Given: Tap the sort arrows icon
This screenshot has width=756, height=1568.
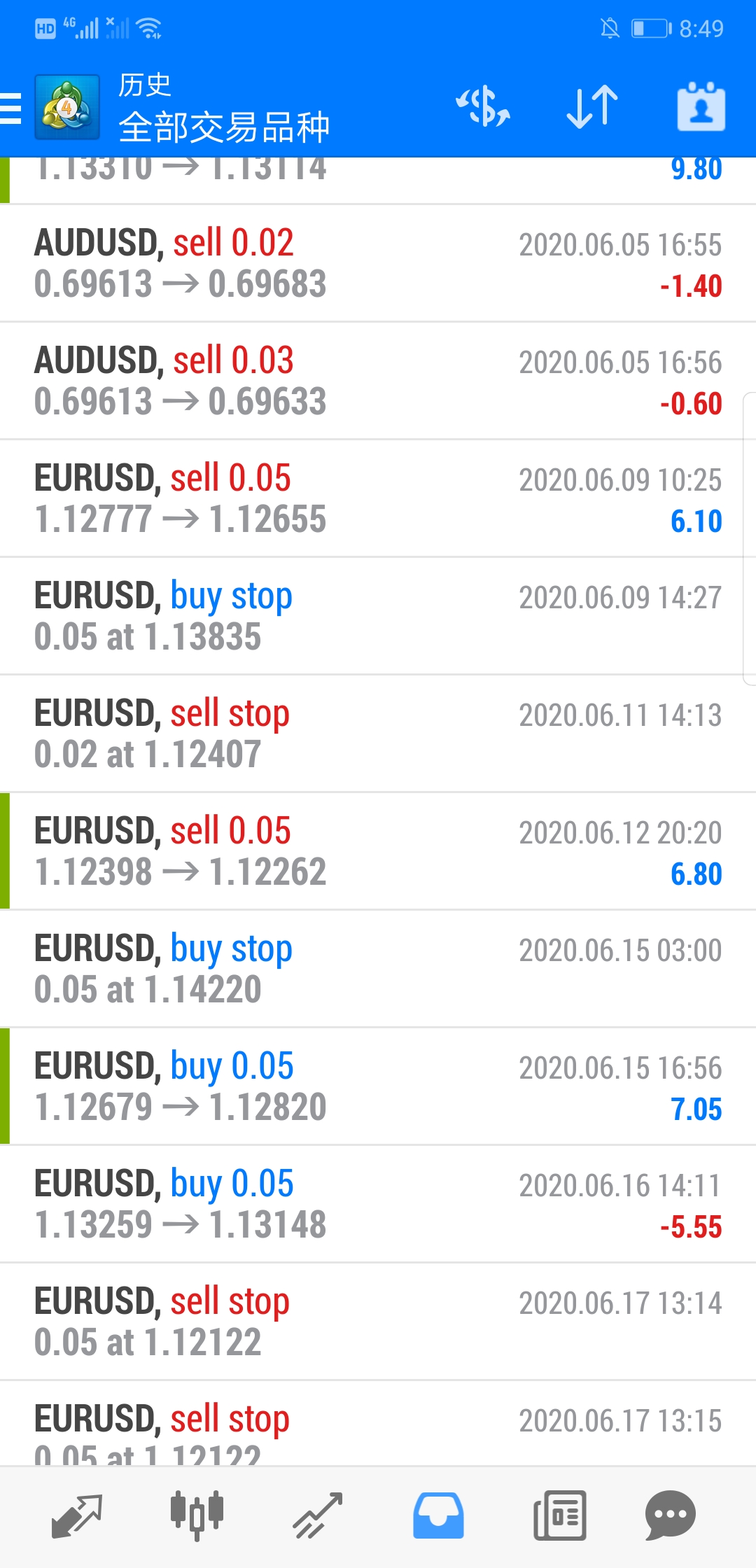Looking at the screenshot, I should (x=592, y=107).
